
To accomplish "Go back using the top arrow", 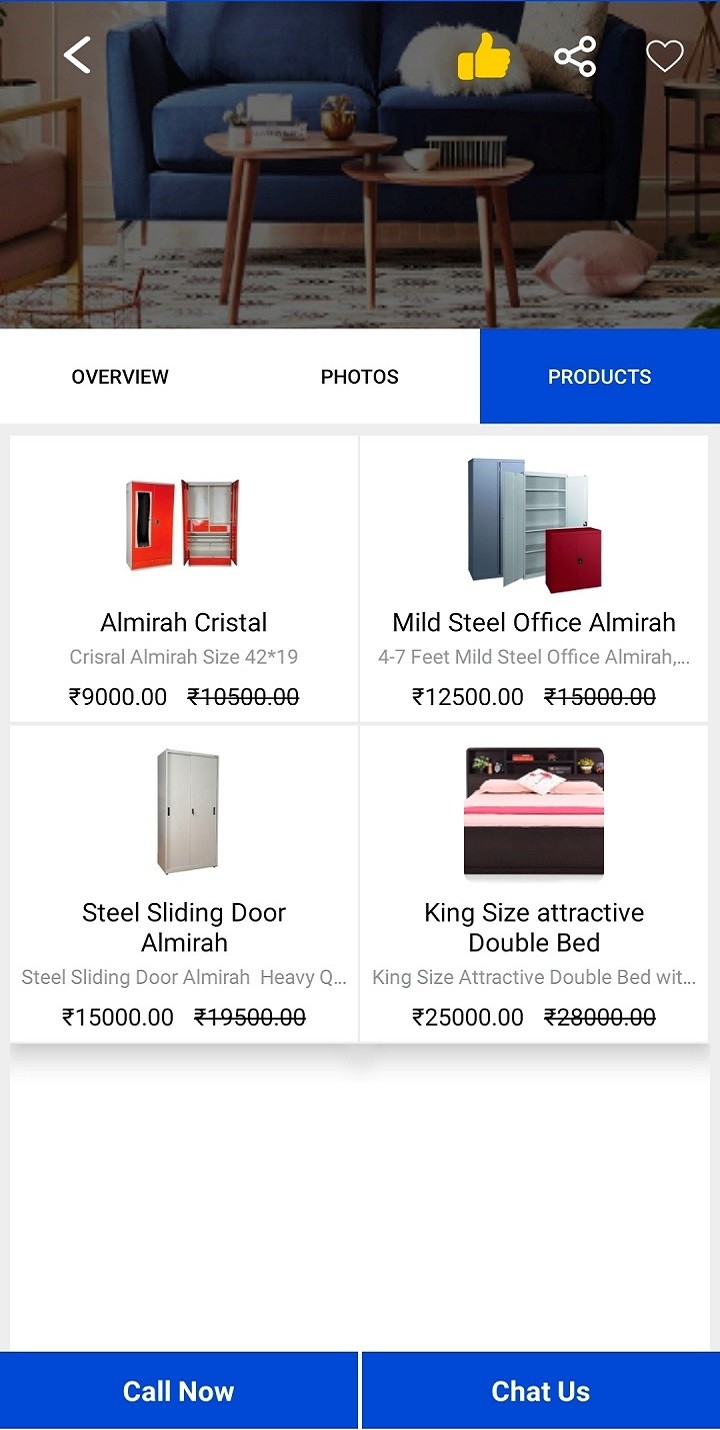I will 77,56.
